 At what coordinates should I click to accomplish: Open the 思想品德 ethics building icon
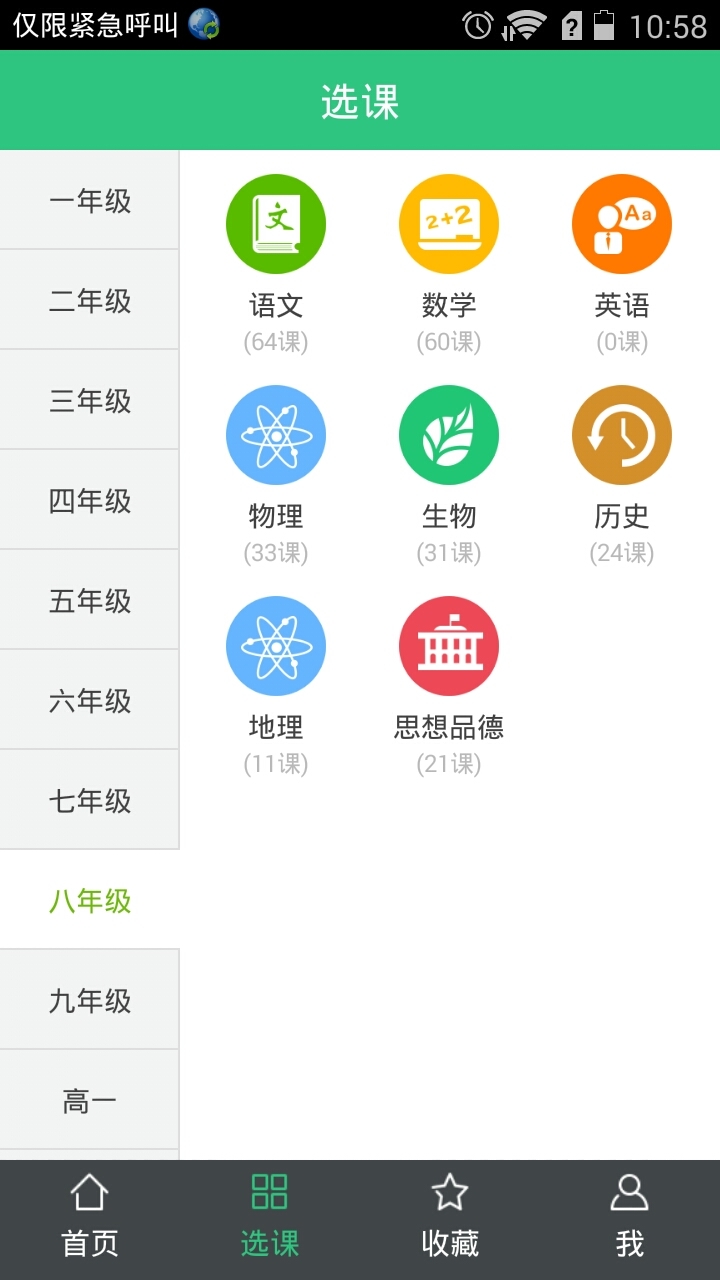449,645
